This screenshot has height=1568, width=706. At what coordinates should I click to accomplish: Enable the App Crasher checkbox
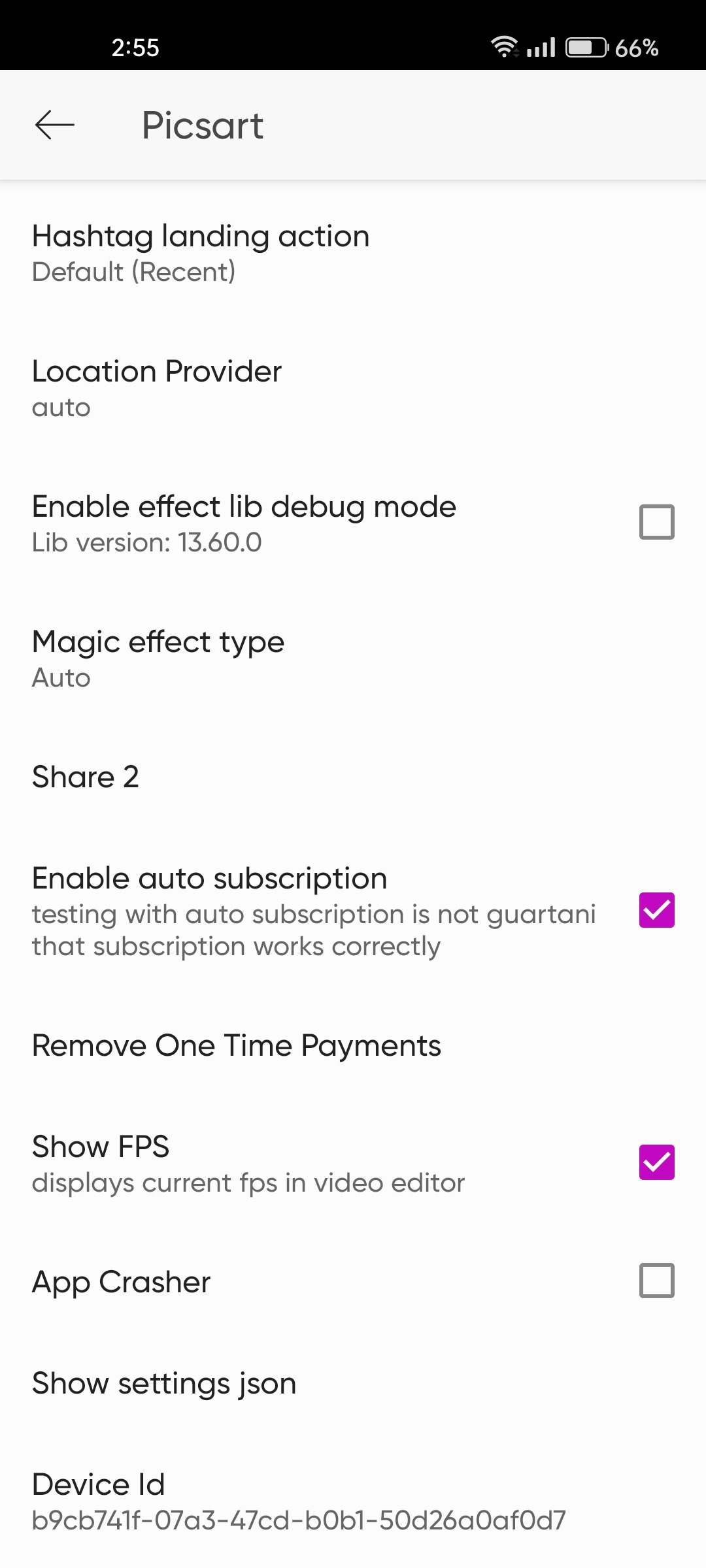coord(656,1280)
